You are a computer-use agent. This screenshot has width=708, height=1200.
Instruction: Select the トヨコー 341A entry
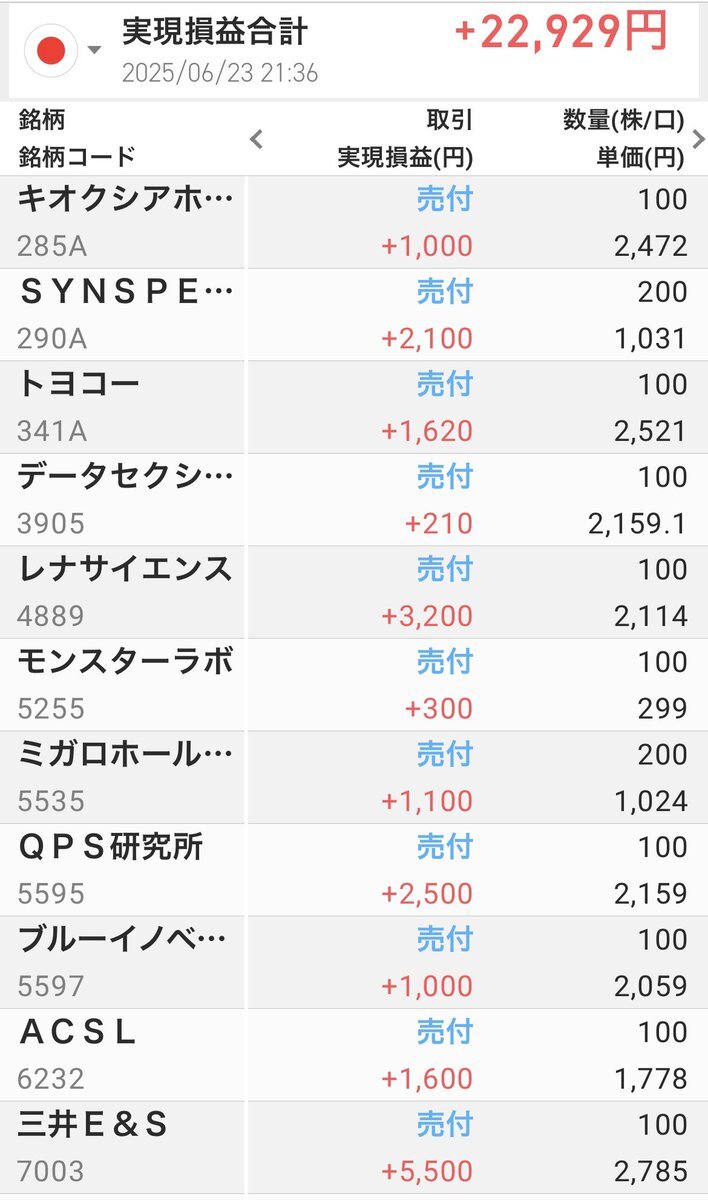click(x=354, y=407)
